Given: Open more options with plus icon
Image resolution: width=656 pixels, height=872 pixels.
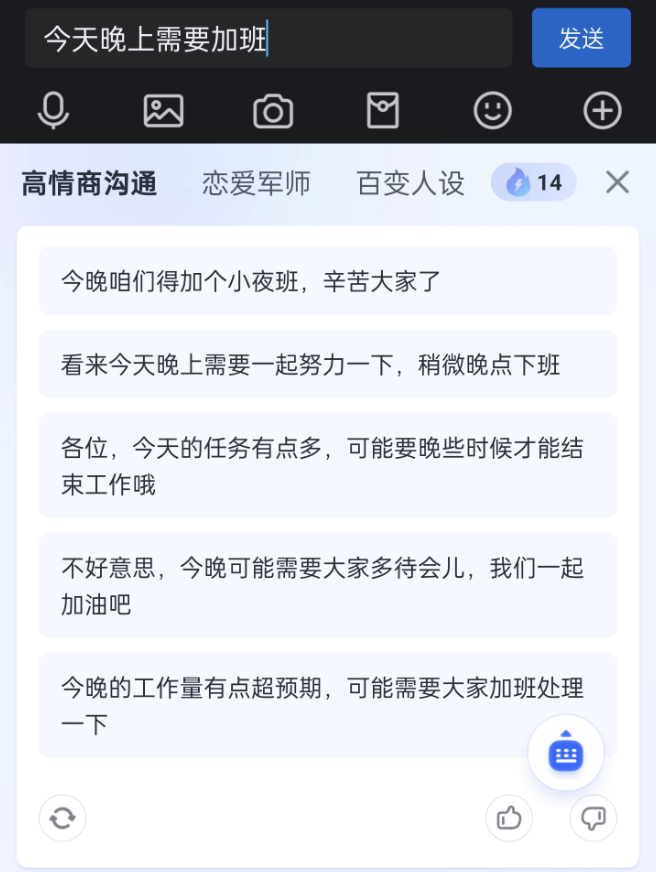Looking at the screenshot, I should coord(602,111).
